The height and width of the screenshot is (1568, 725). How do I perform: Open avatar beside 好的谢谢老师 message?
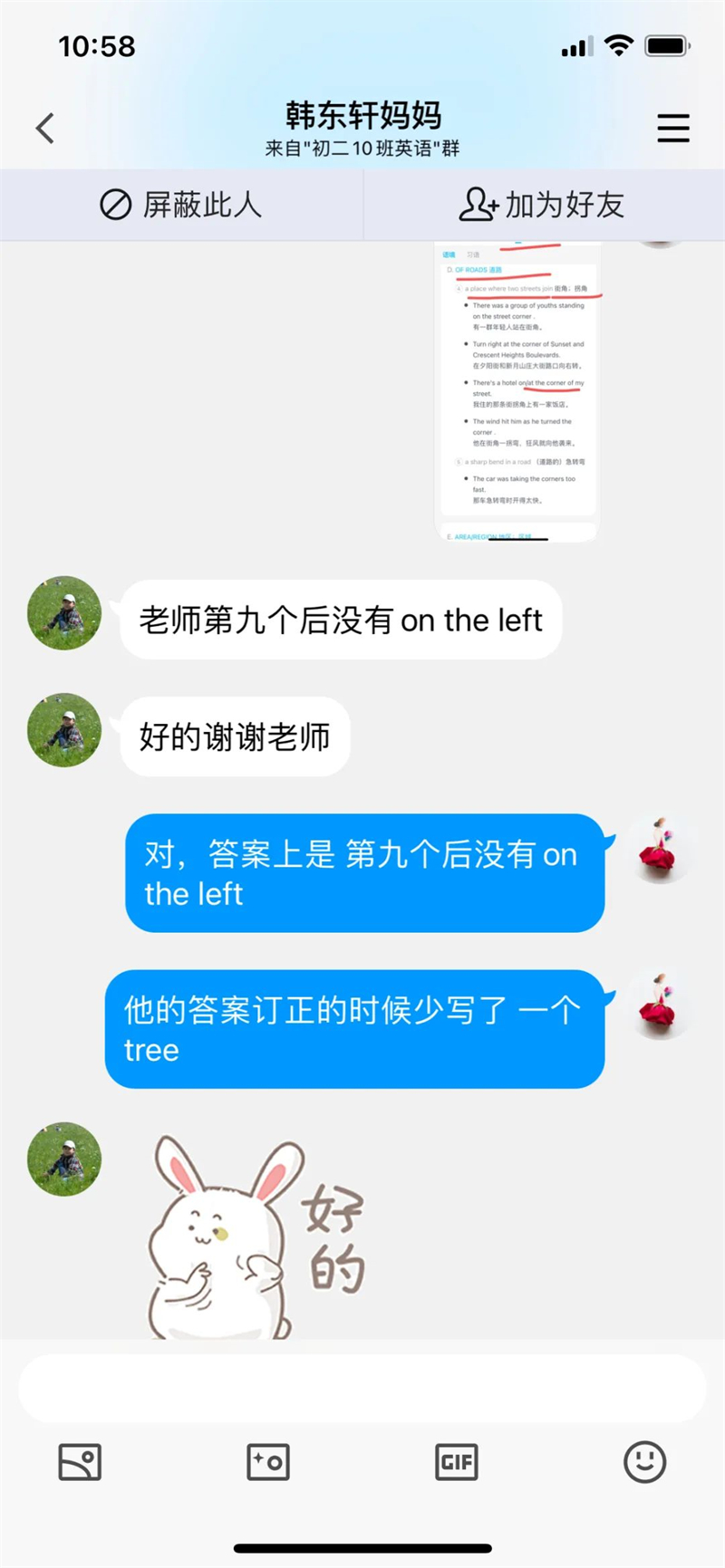tap(64, 730)
